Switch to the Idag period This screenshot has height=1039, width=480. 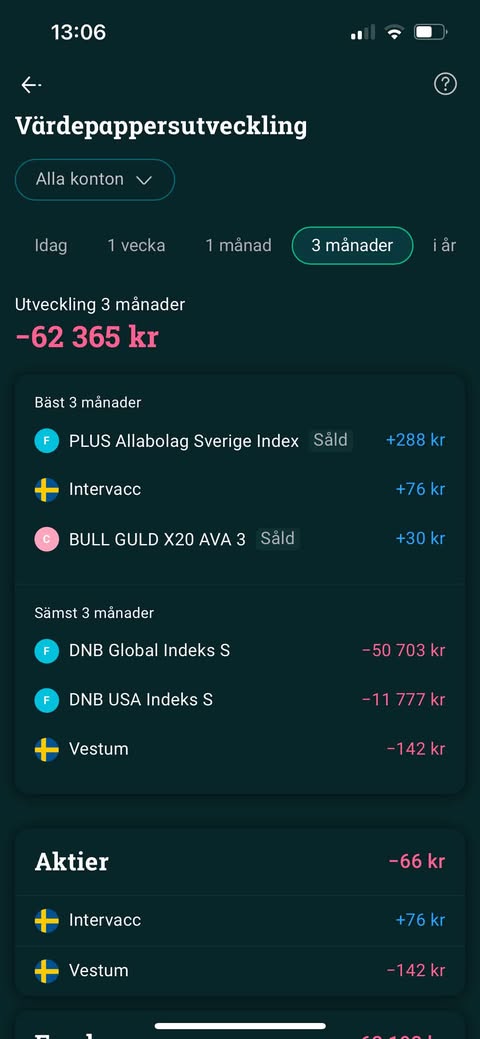pos(51,246)
